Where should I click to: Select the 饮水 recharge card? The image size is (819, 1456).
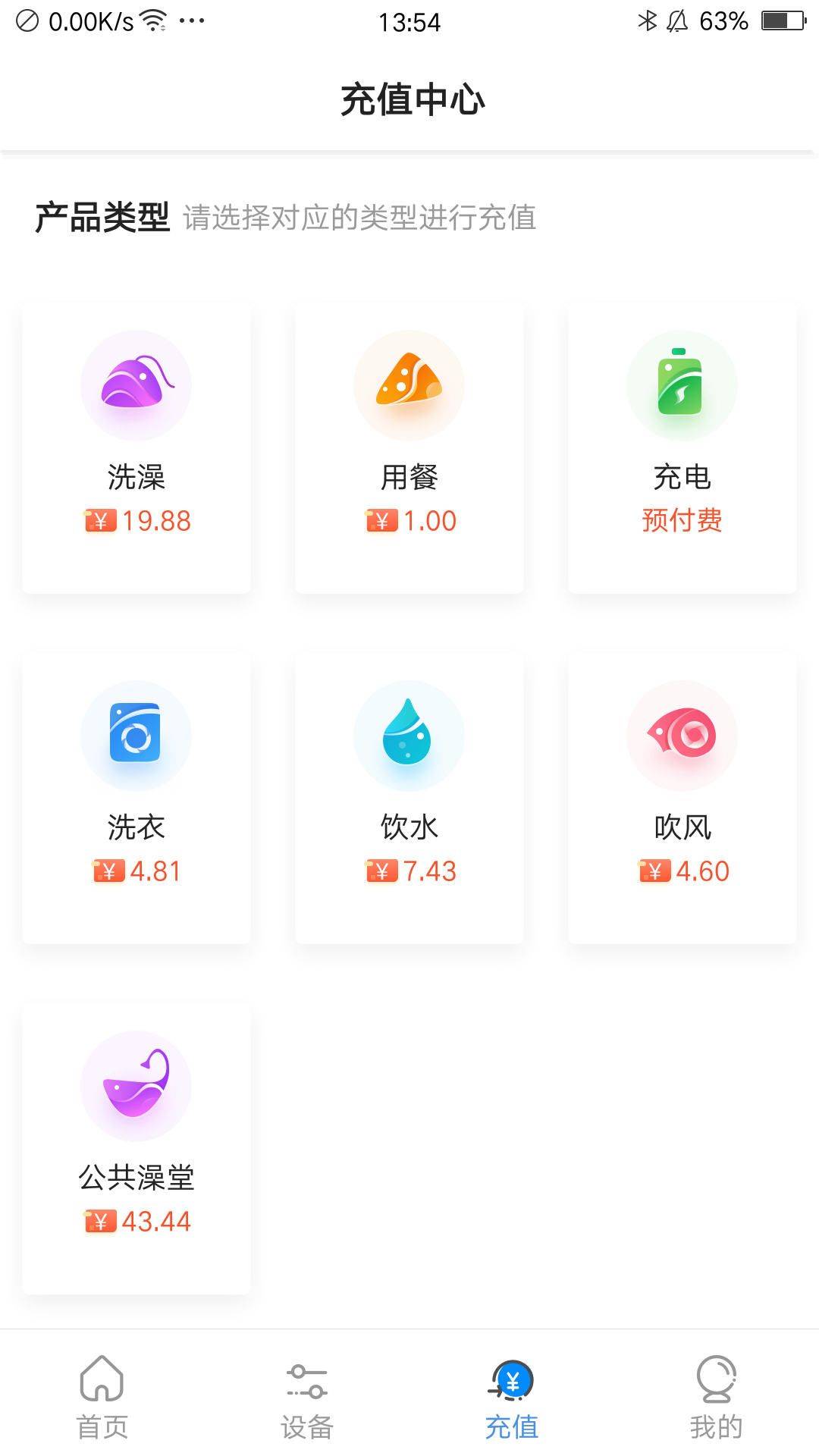point(409,798)
